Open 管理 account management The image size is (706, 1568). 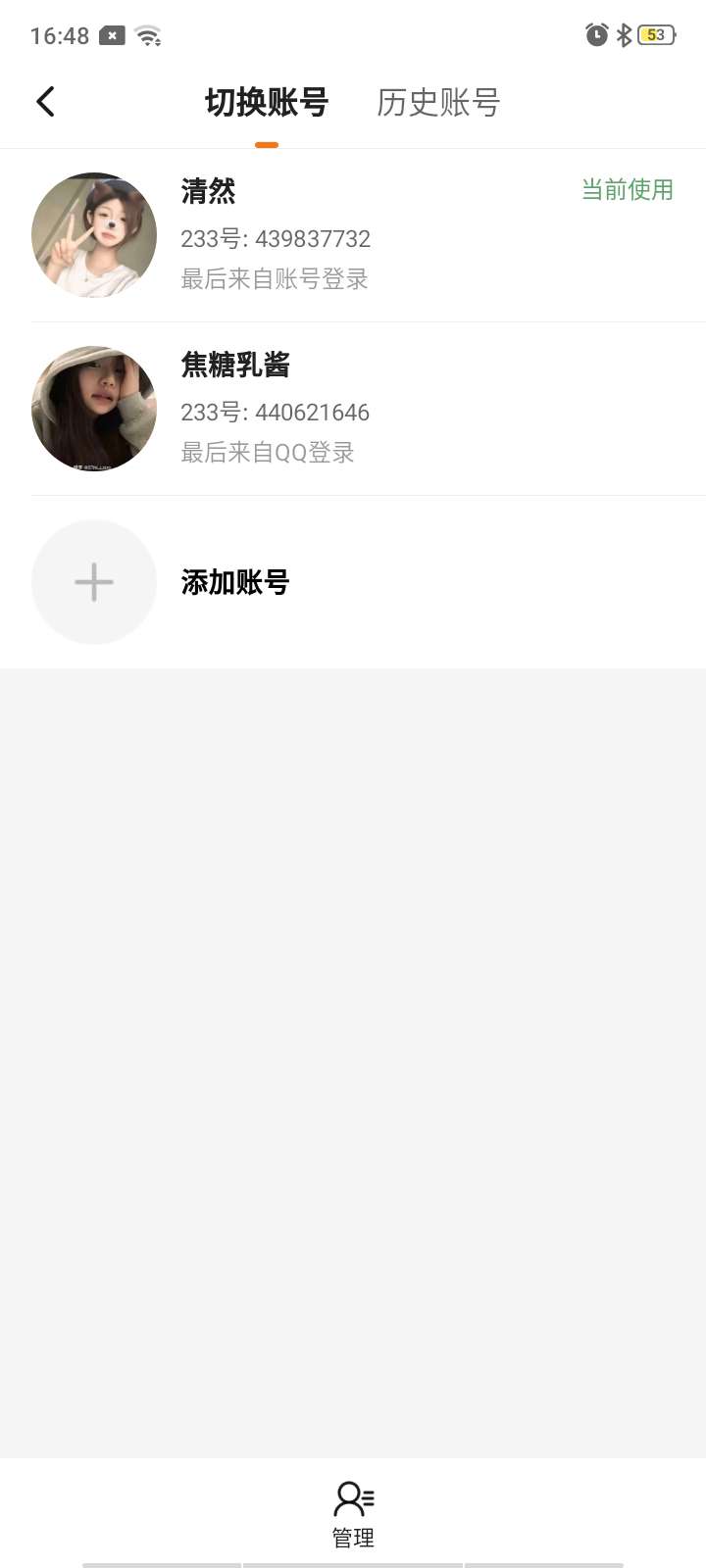(353, 1514)
